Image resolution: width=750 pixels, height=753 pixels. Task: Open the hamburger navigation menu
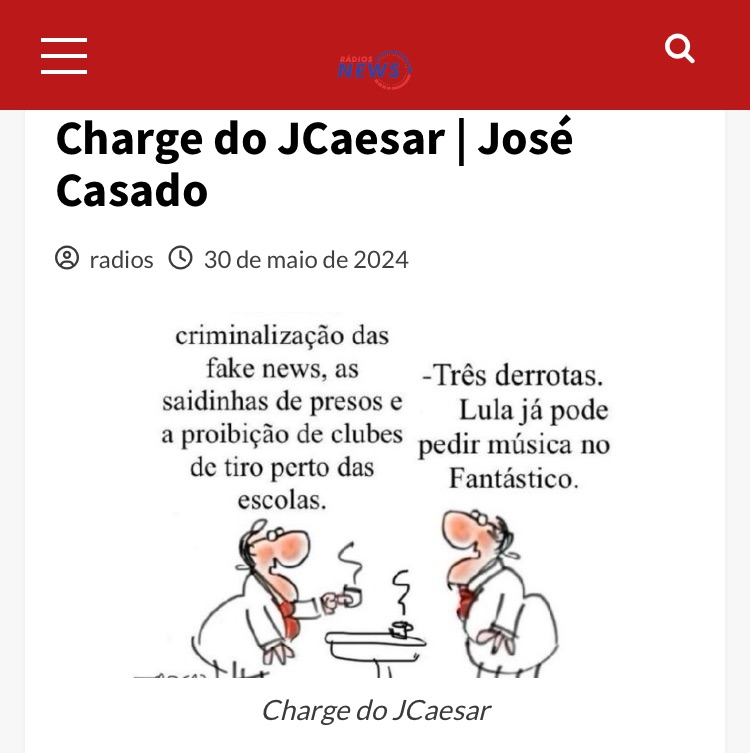[64, 56]
